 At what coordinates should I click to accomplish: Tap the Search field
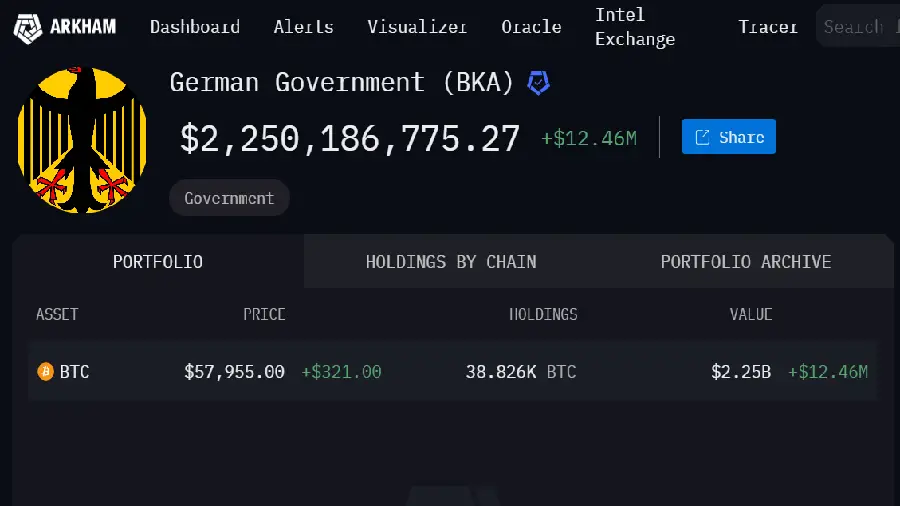pyautogui.click(x=858, y=27)
